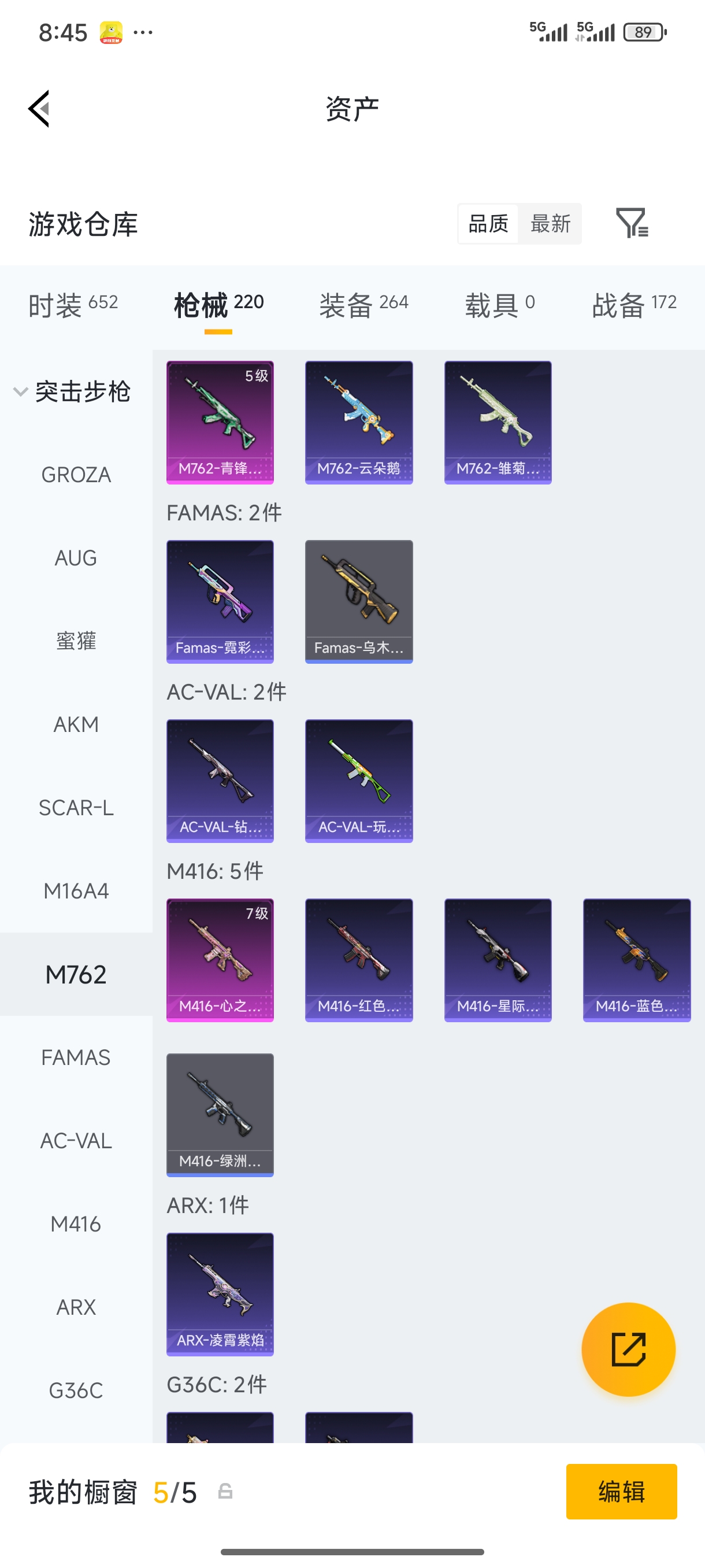Image resolution: width=705 pixels, height=1568 pixels.
Task: Tap the orange floating share button
Action: point(628,1349)
